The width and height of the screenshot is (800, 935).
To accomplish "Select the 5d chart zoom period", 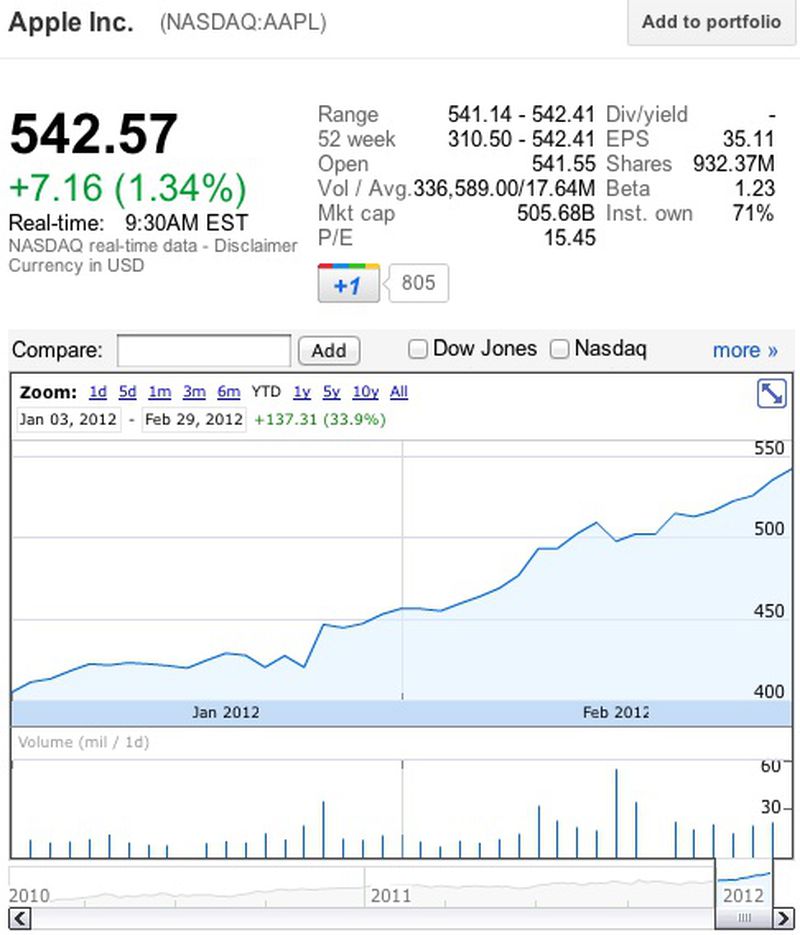I will pos(127,392).
